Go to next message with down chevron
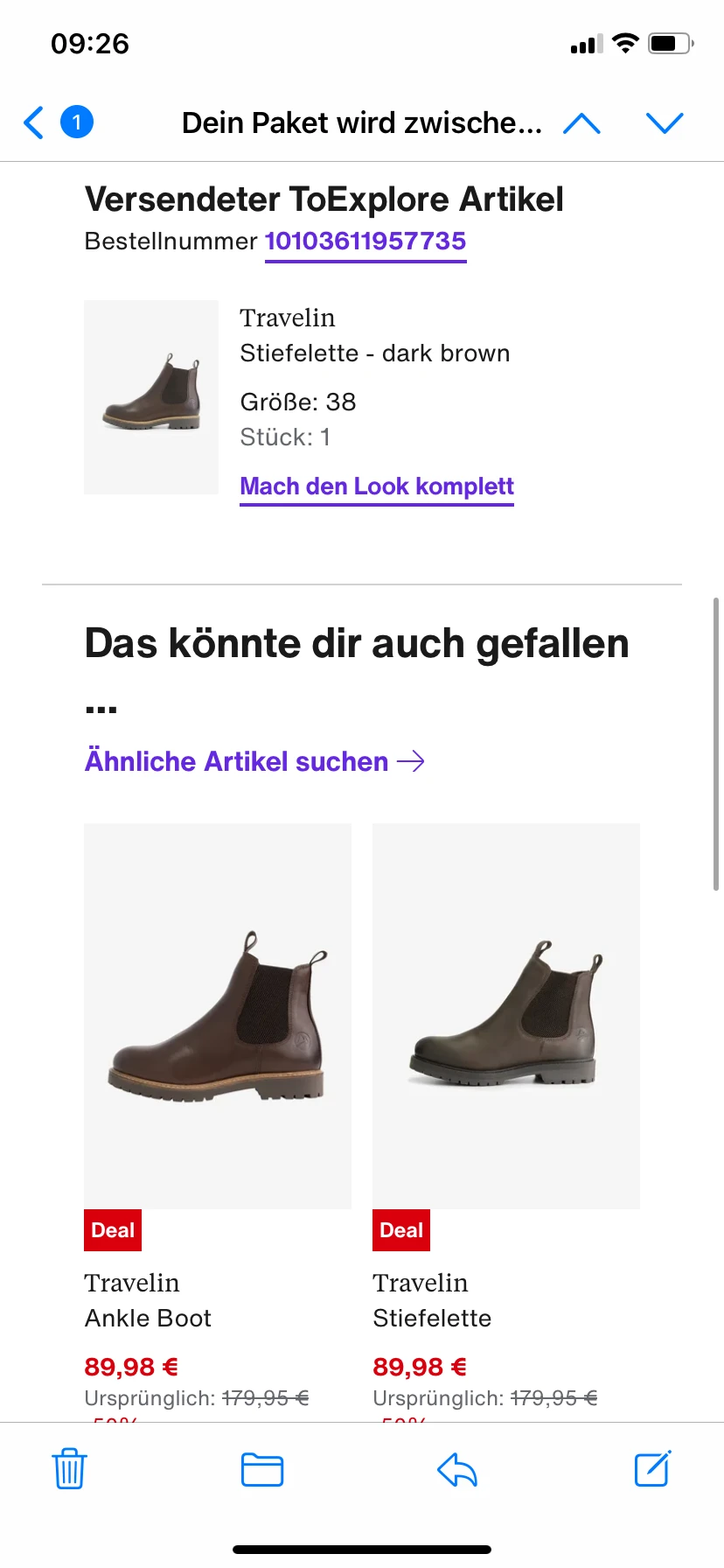The image size is (724, 1568). 665,122
